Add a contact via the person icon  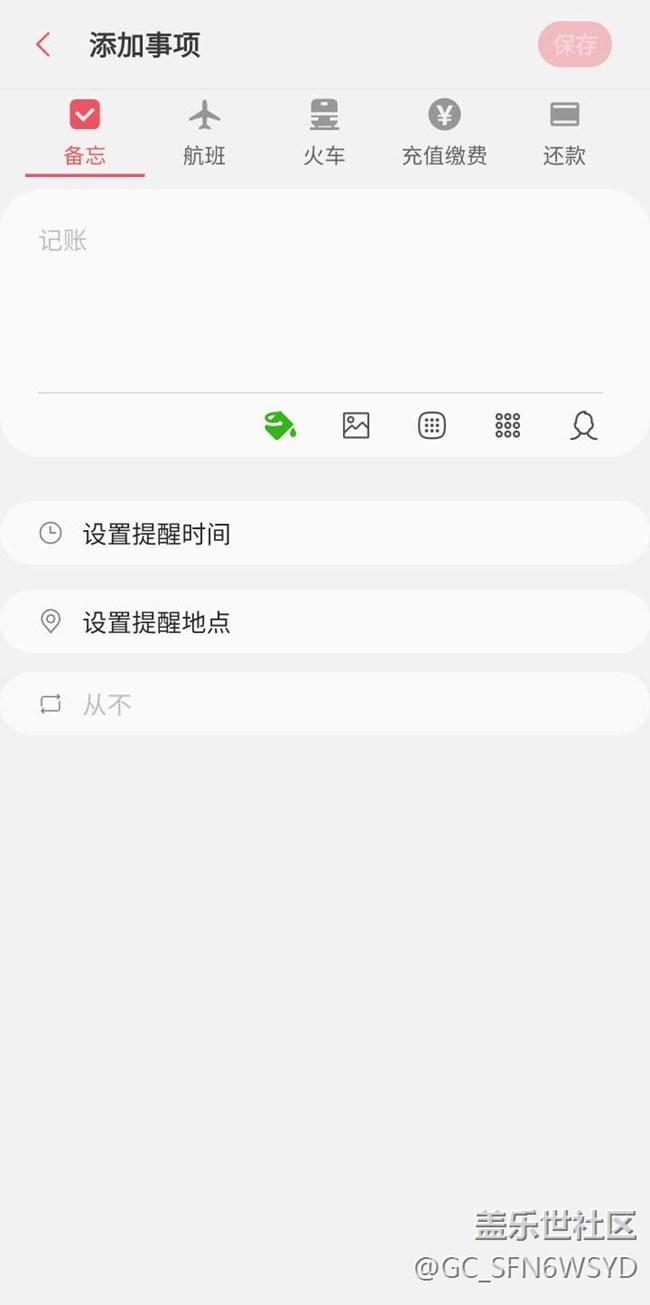click(584, 426)
